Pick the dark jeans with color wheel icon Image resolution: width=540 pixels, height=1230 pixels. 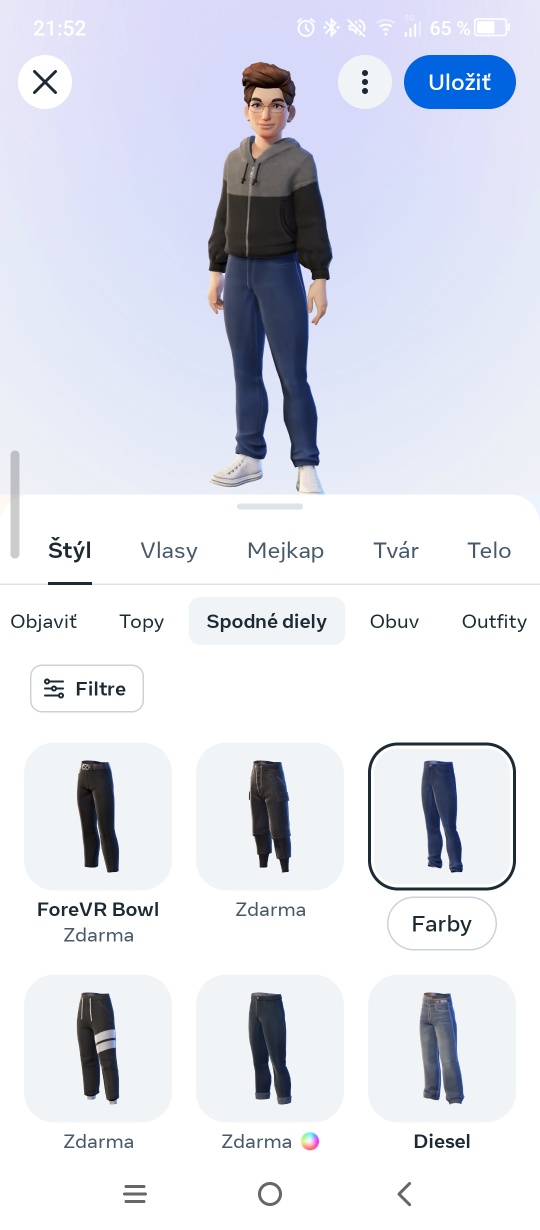270,1048
